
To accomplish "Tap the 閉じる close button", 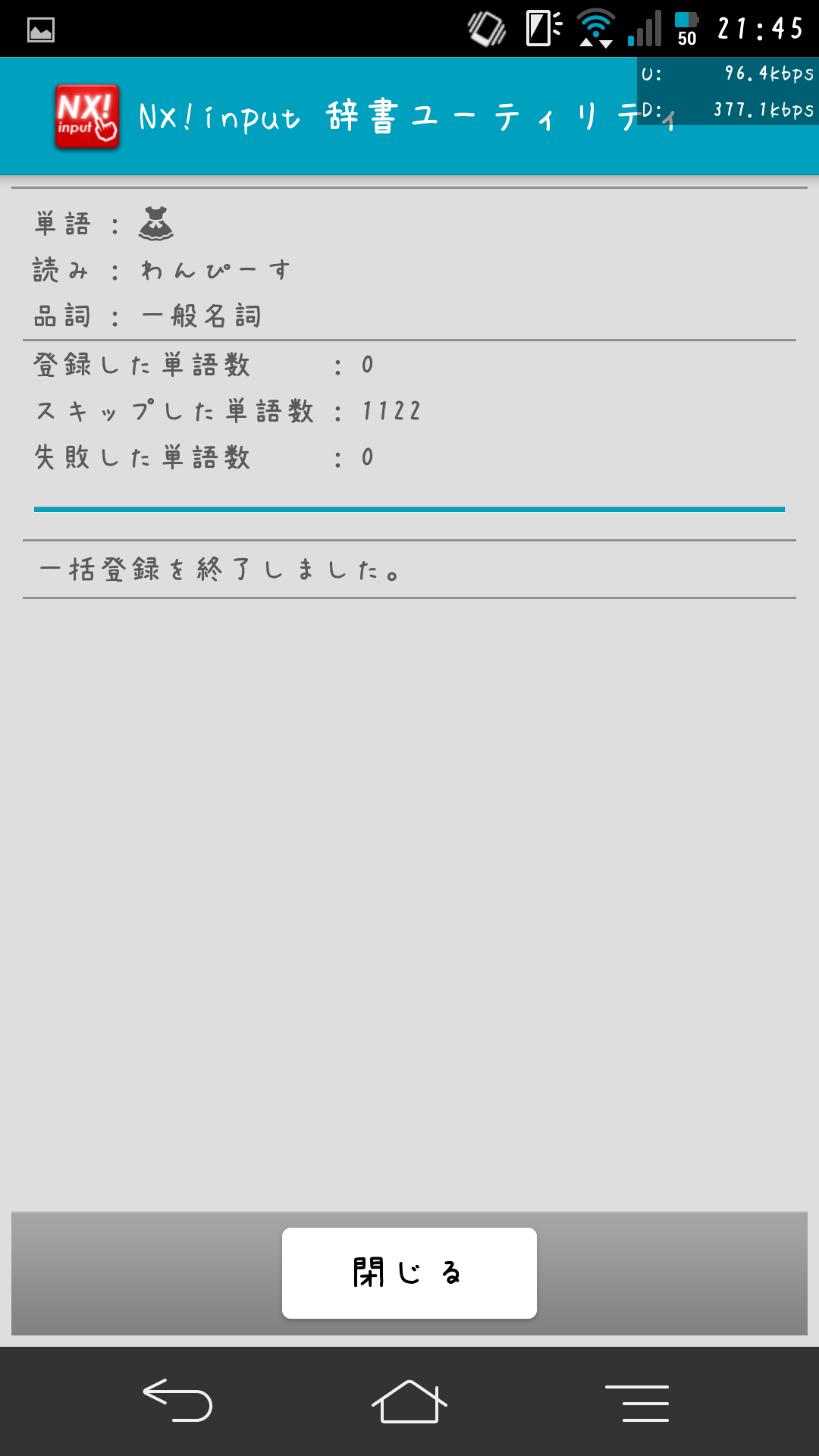I will point(409,1273).
